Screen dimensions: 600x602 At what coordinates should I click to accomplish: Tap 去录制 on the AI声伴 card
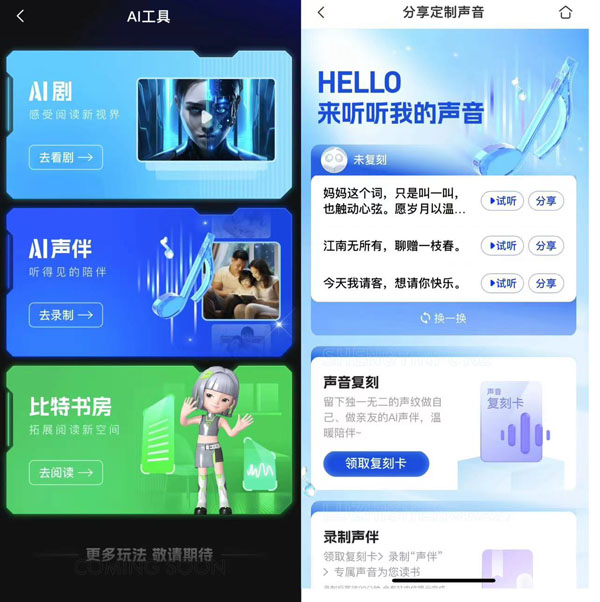[x=66, y=315]
